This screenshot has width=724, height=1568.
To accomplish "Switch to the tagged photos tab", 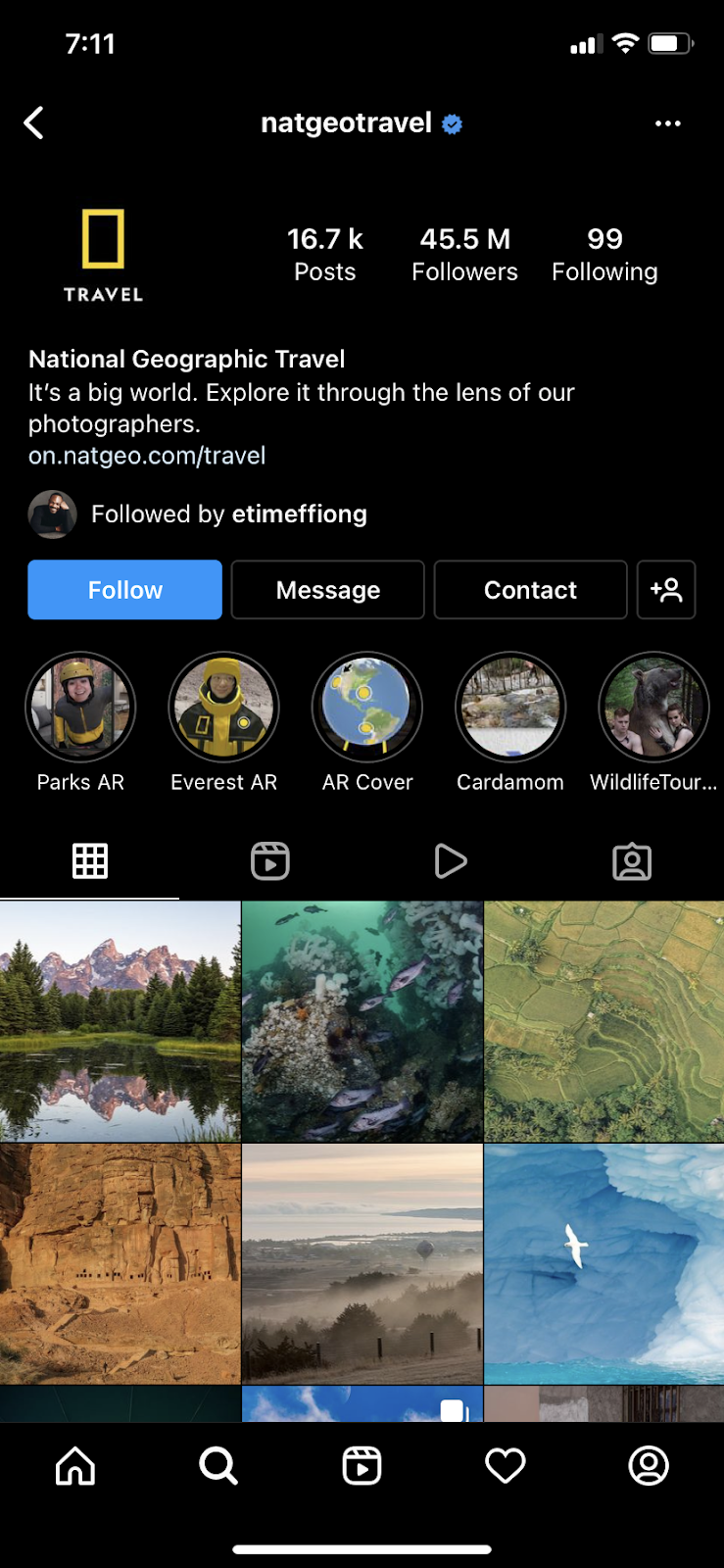I will [632, 861].
